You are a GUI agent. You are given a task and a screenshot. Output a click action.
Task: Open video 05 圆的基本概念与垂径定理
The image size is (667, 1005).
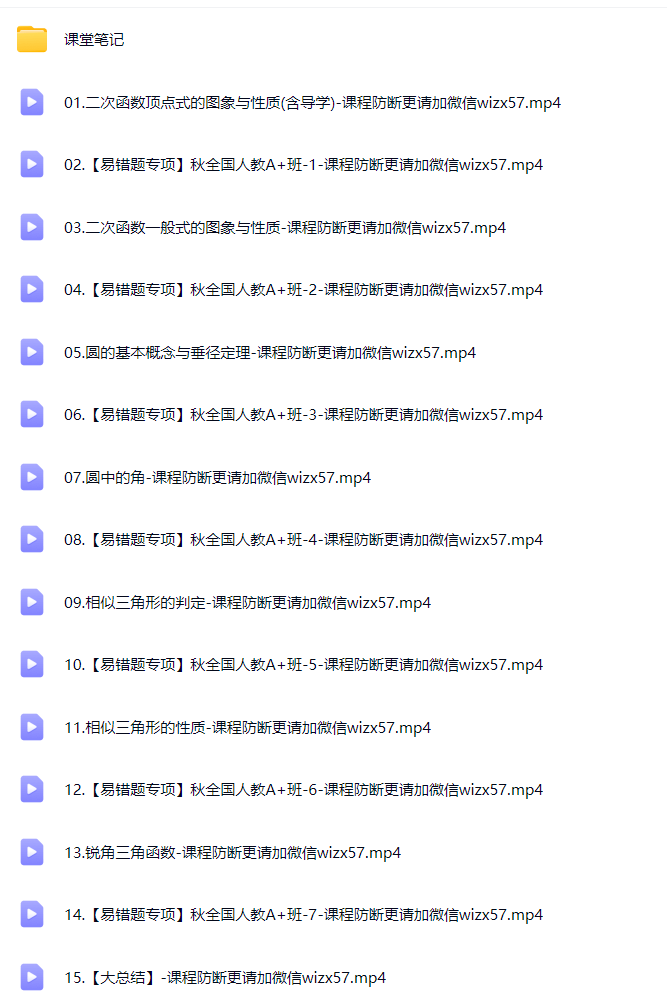click(x=270, y=352)
